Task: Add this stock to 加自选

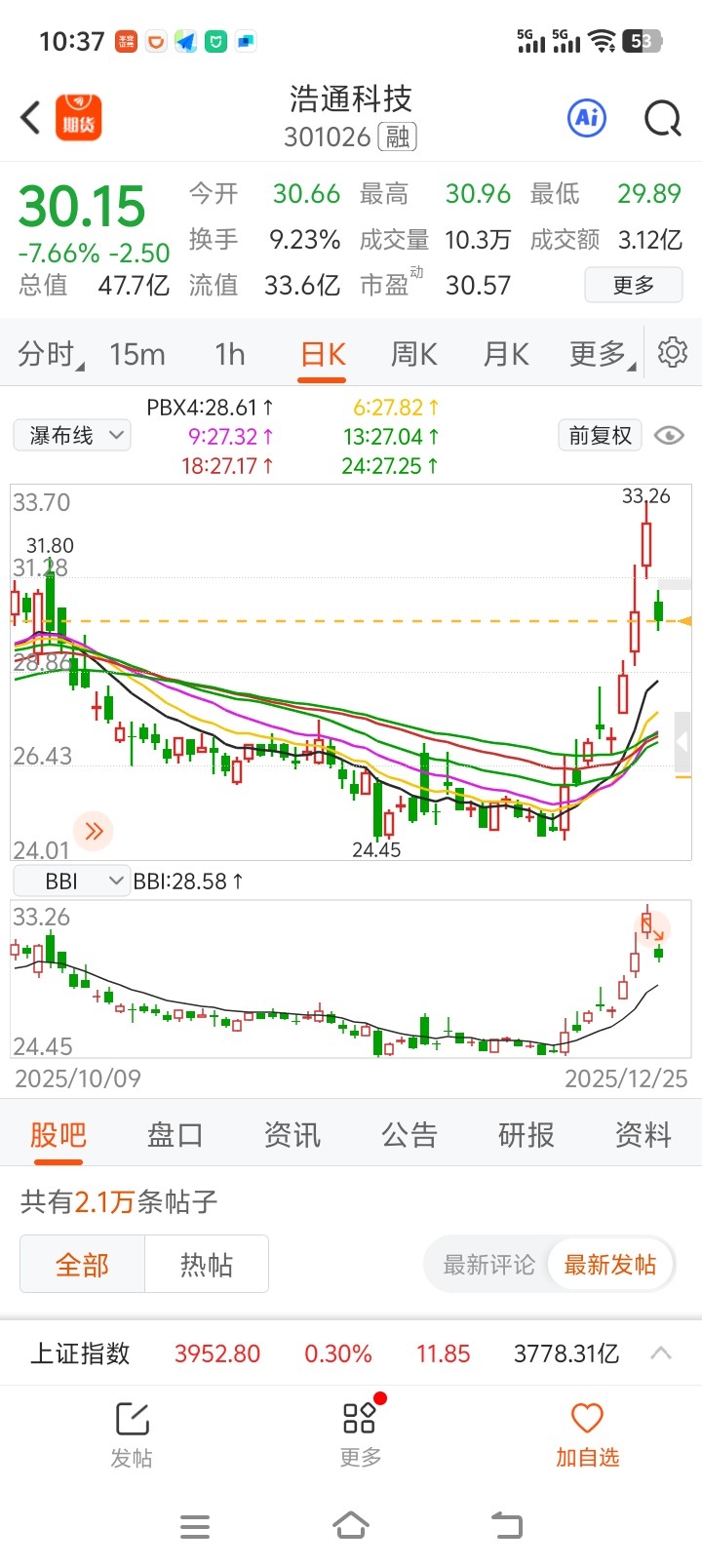Action: (587, 1434)
